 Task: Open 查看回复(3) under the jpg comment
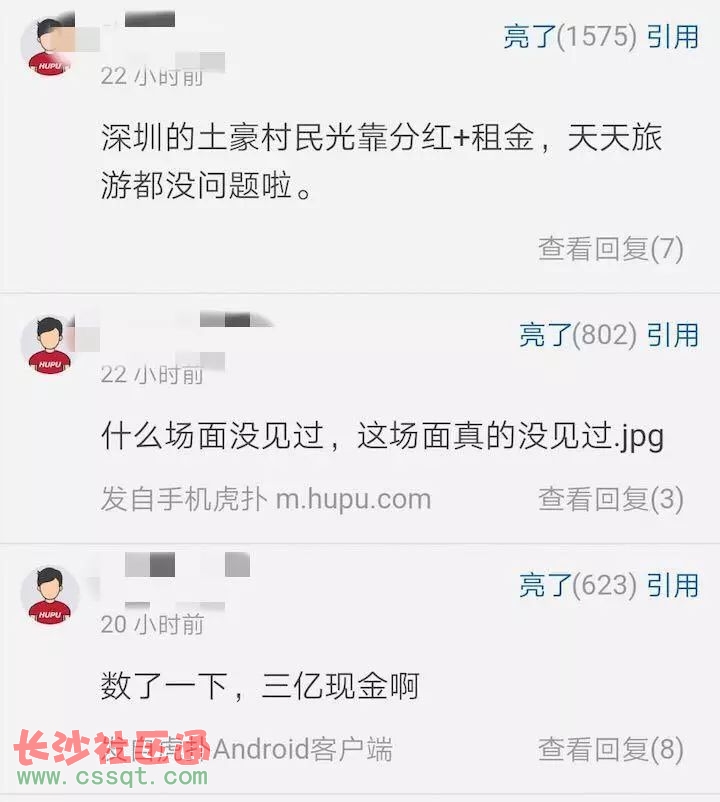(x=610, y=499)
